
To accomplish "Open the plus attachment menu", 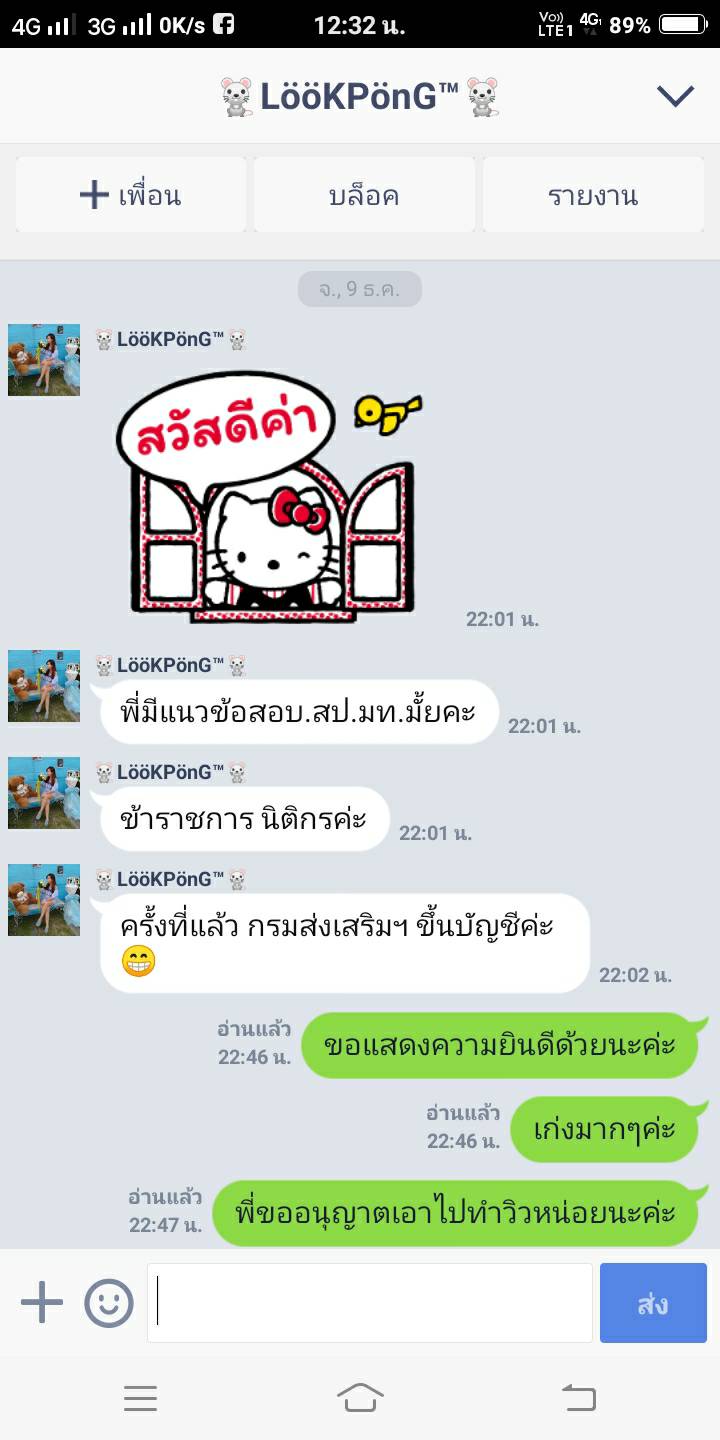I will tap(42, 1303).
